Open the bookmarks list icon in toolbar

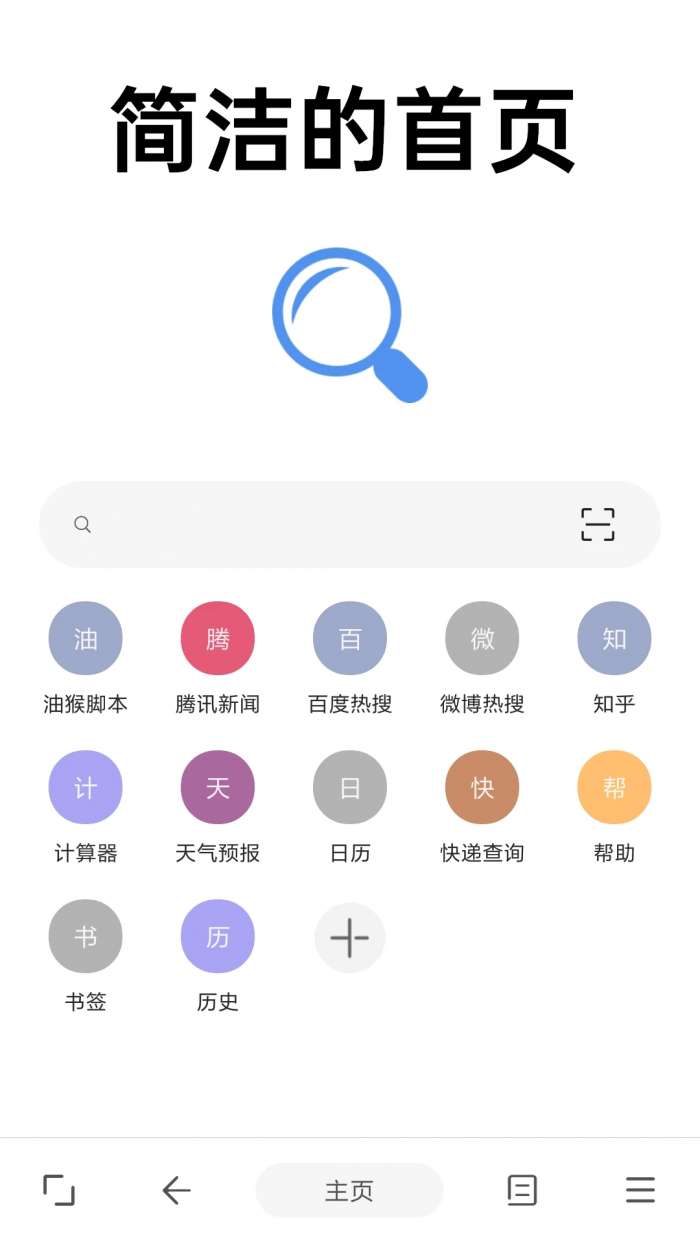tap(522, 1190)
